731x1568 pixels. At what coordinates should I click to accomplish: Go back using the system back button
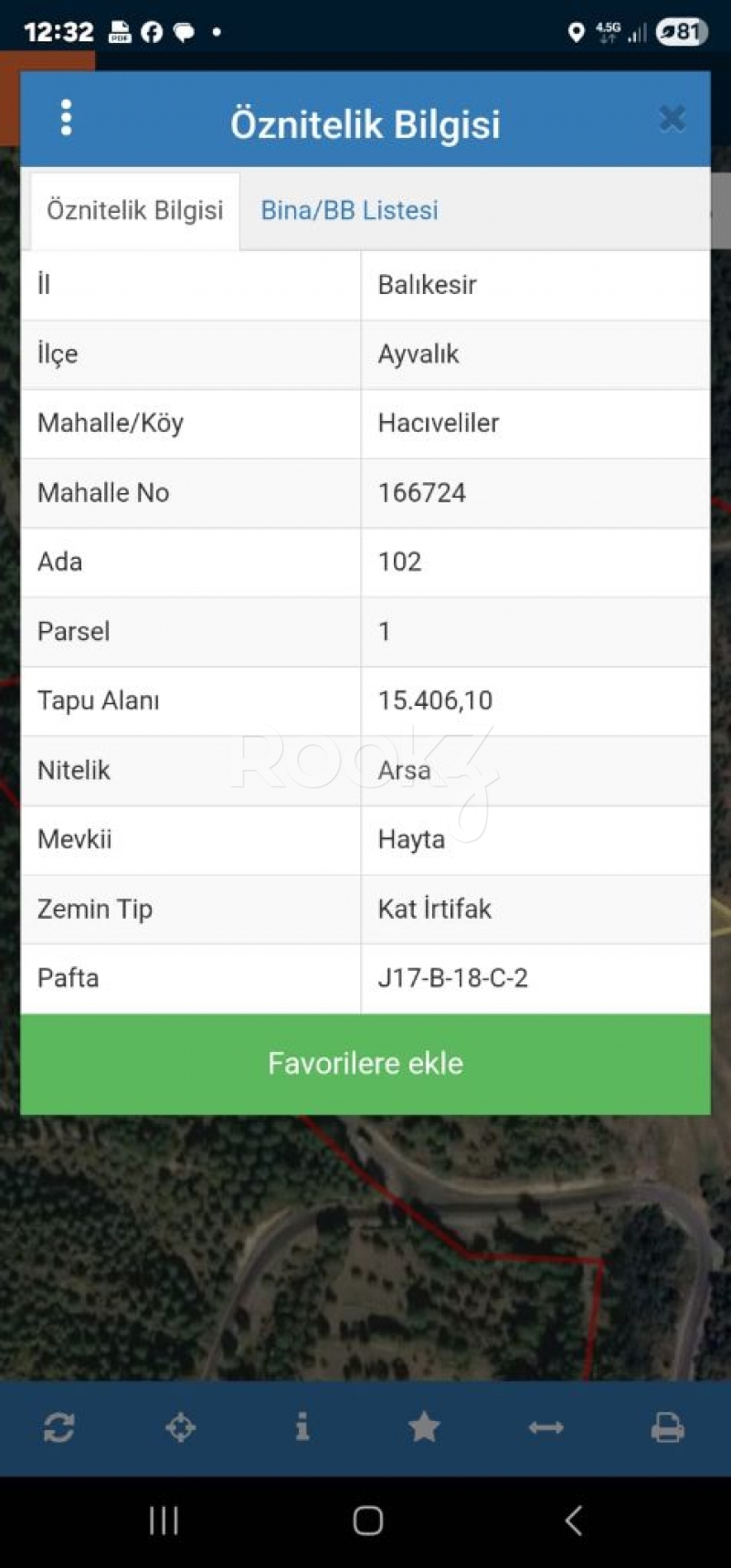573,1521
